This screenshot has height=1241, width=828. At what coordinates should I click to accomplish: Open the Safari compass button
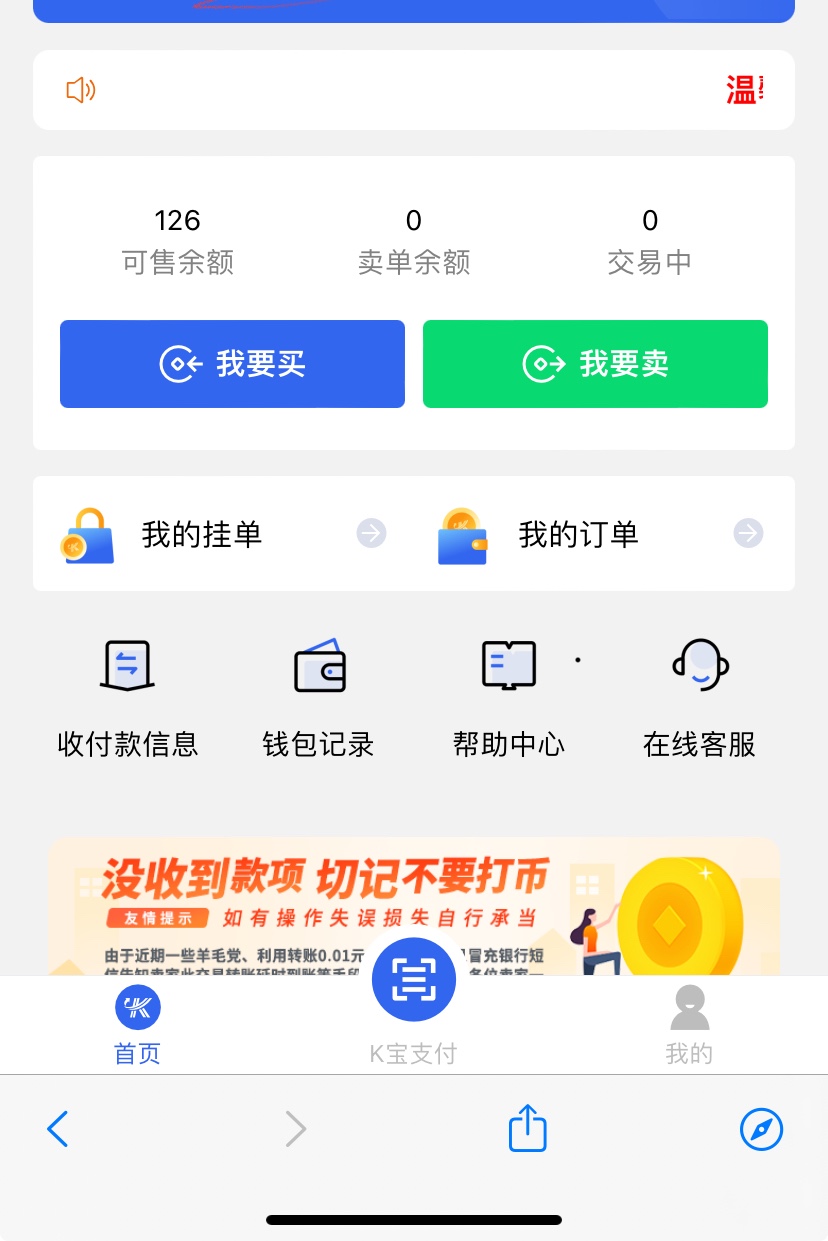click(x=761, y=1129)
